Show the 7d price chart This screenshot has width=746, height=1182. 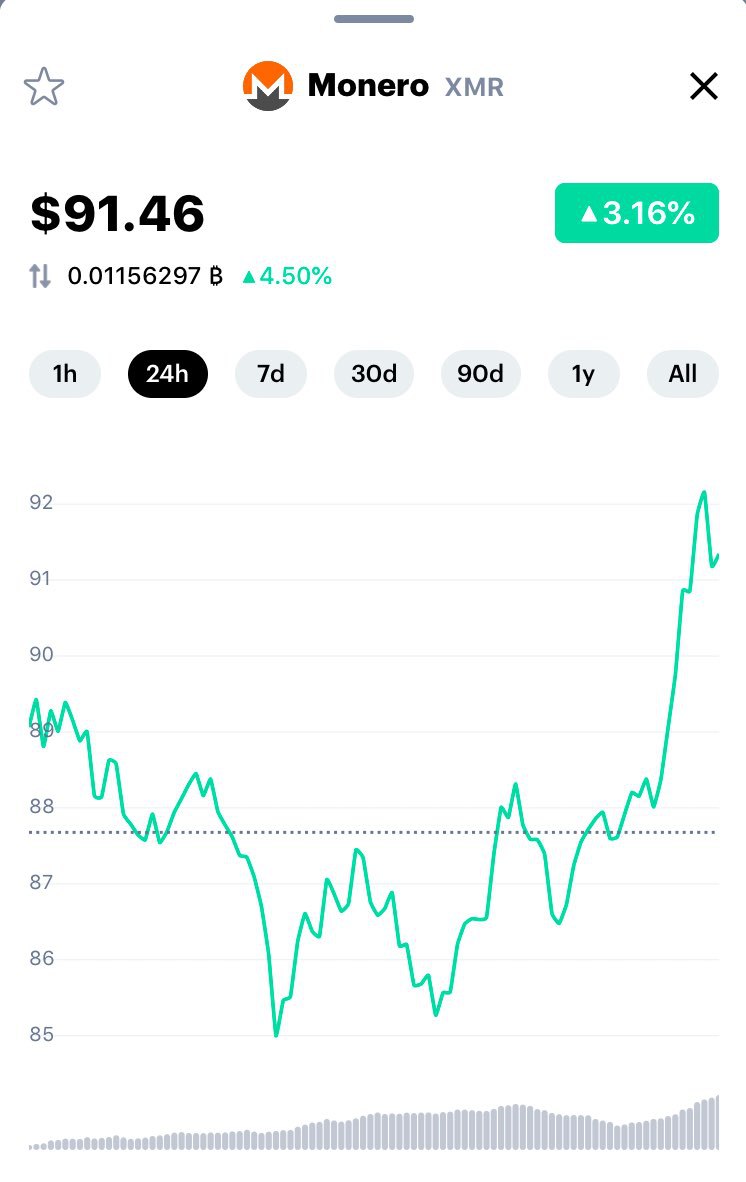click(271, 374)
